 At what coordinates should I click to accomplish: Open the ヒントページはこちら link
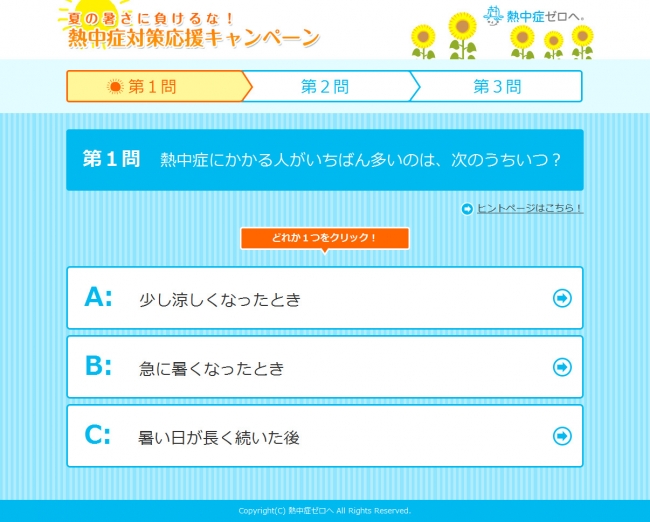(529, 208)
